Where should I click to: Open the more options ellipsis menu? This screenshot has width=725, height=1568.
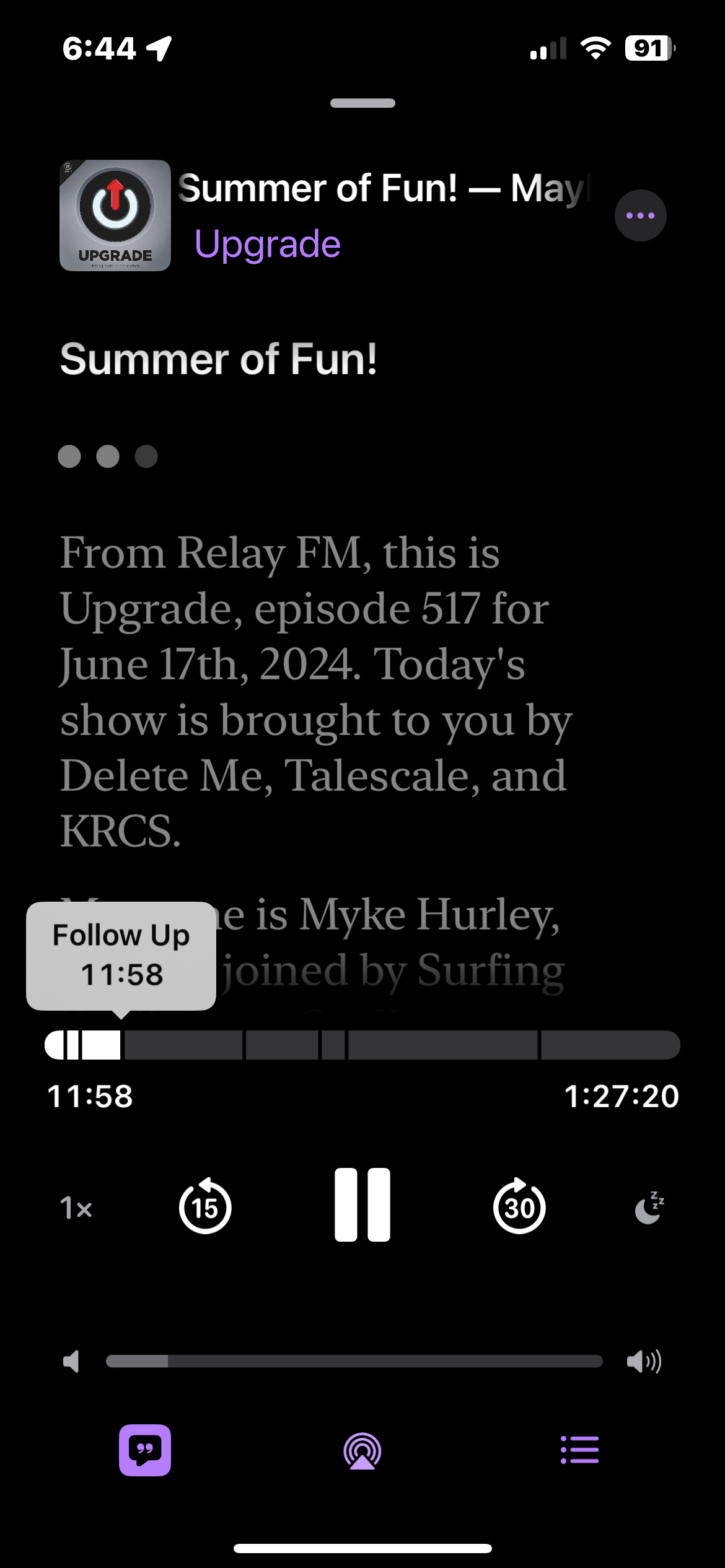640,216
